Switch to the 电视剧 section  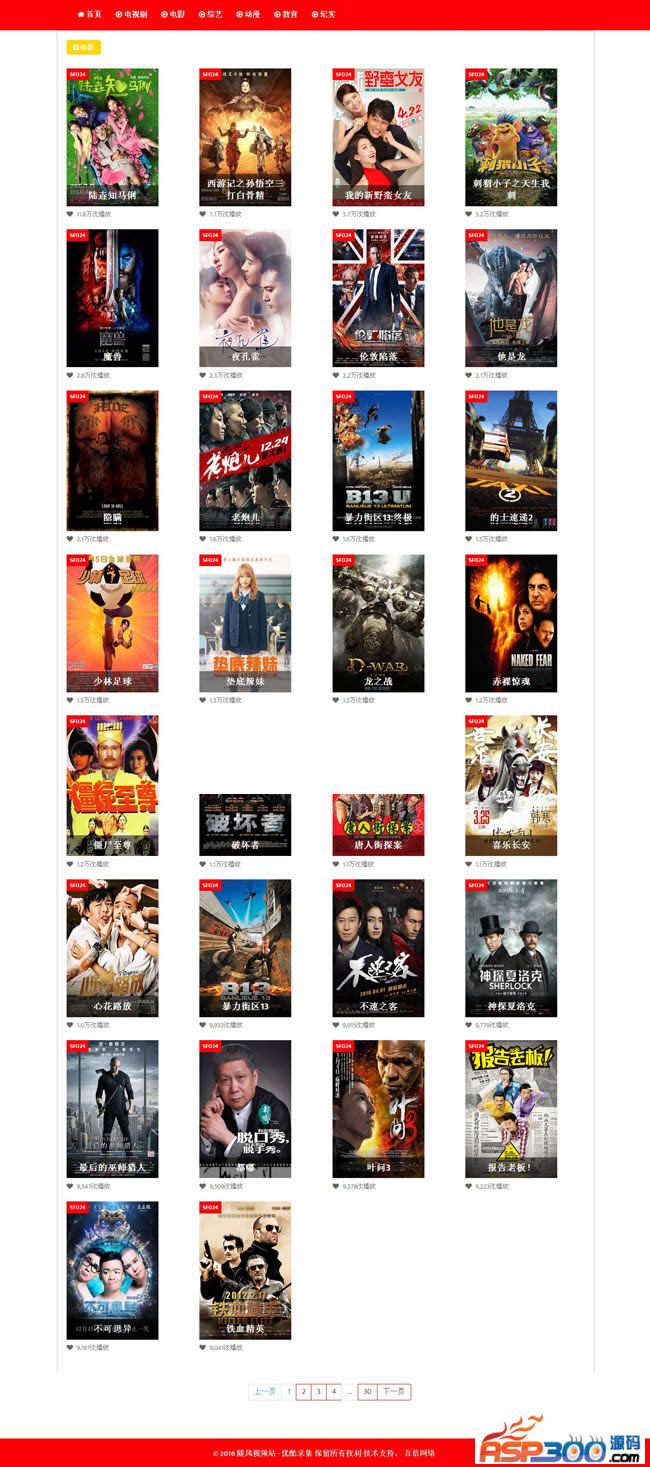point(131,15)
